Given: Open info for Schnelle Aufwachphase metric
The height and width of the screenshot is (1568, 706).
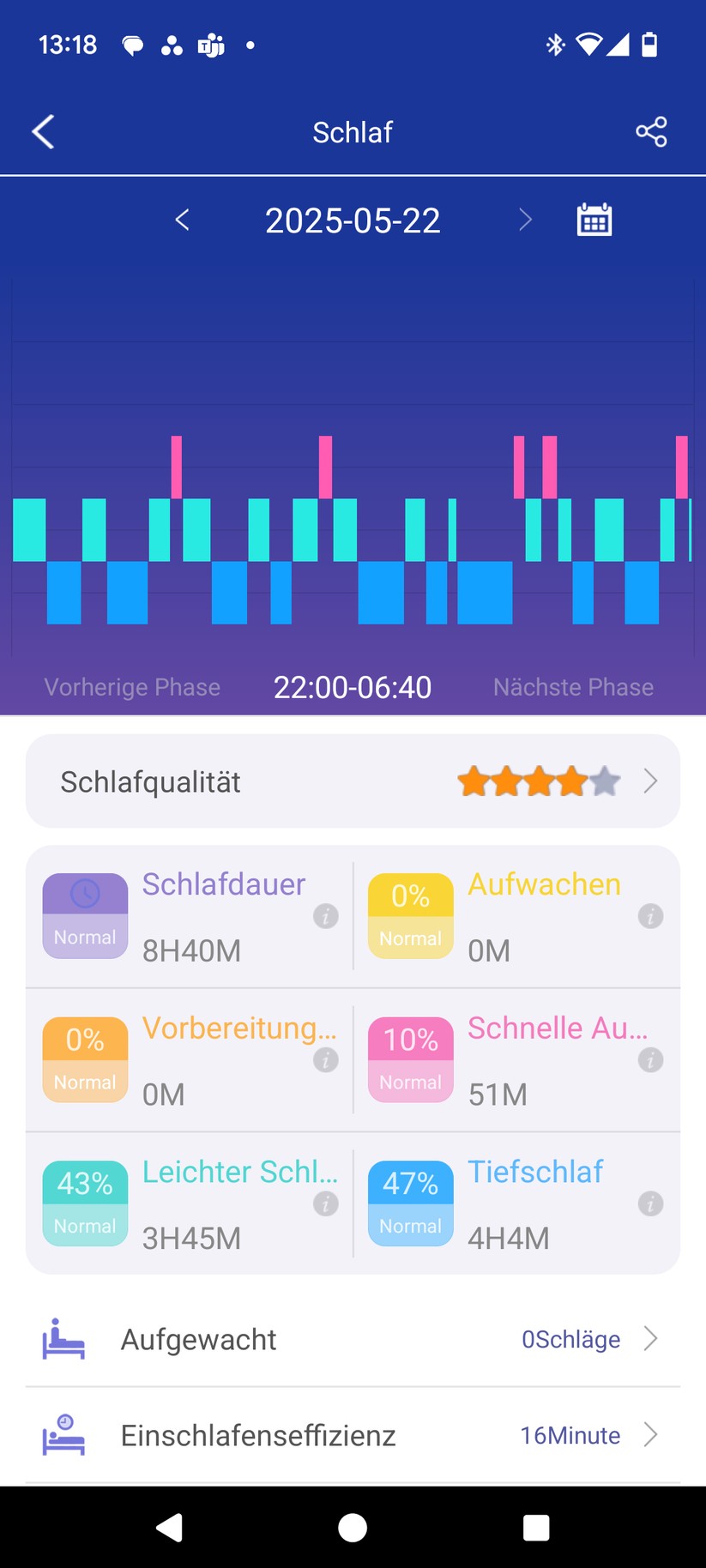Looking at the screenshot, I should coord(649,1060).
